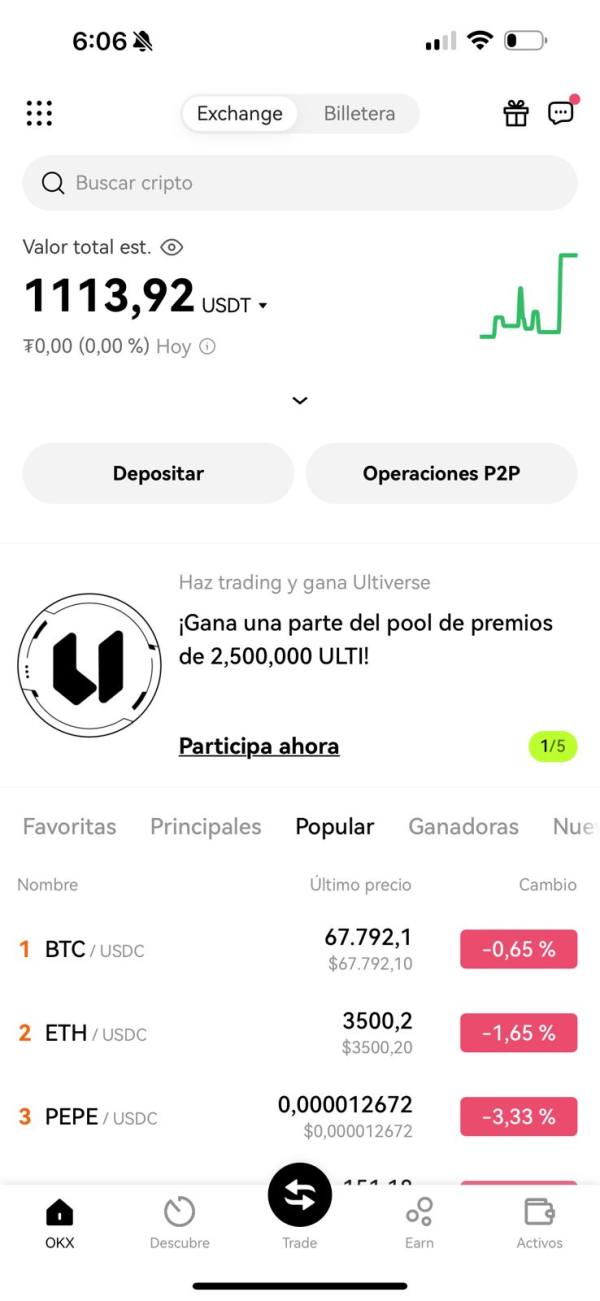Switch to the Favoritas tab
This screenshot has height=1301, width=600.
point(70,827)
